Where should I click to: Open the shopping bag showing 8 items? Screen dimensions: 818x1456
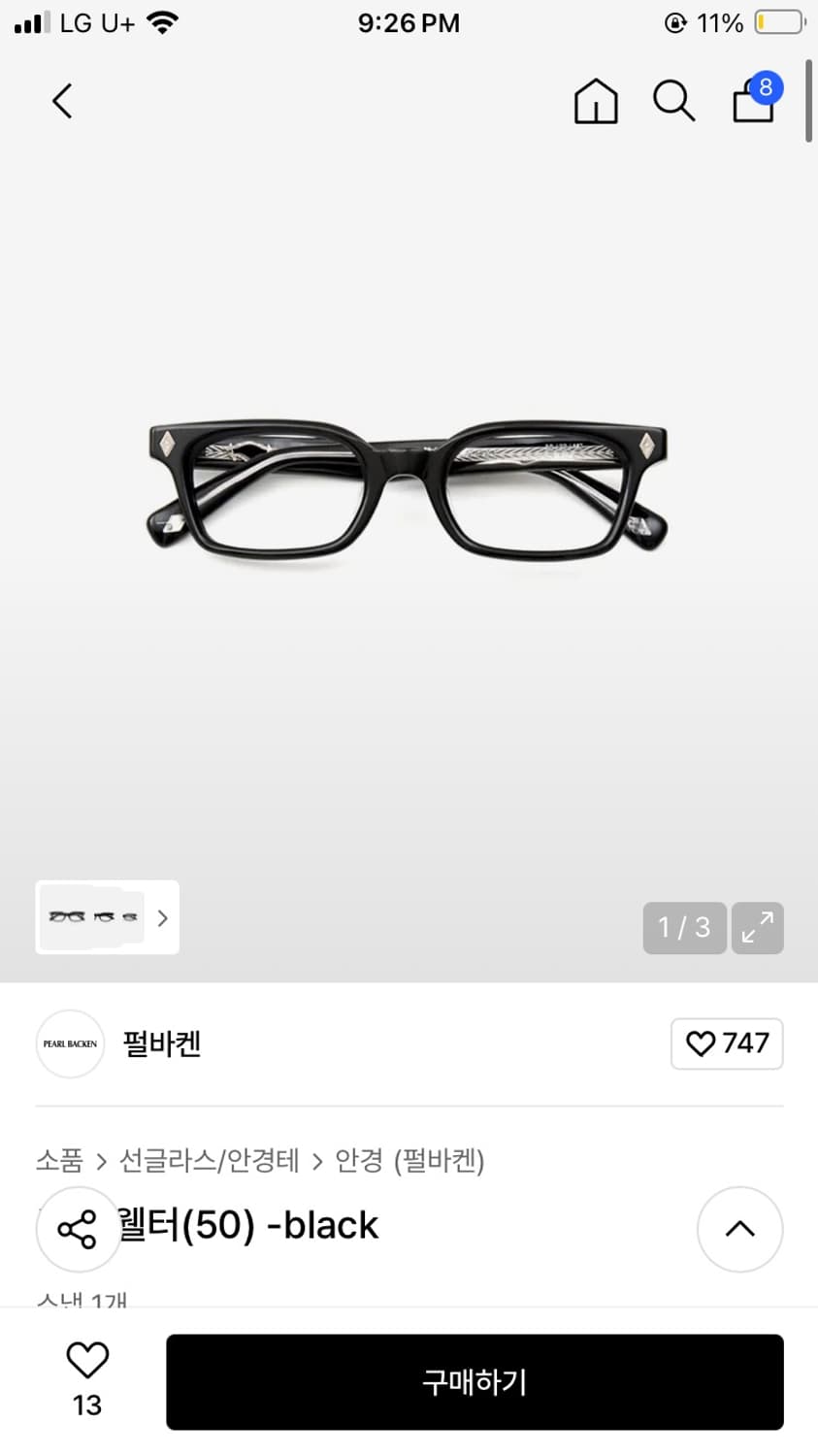753,102
